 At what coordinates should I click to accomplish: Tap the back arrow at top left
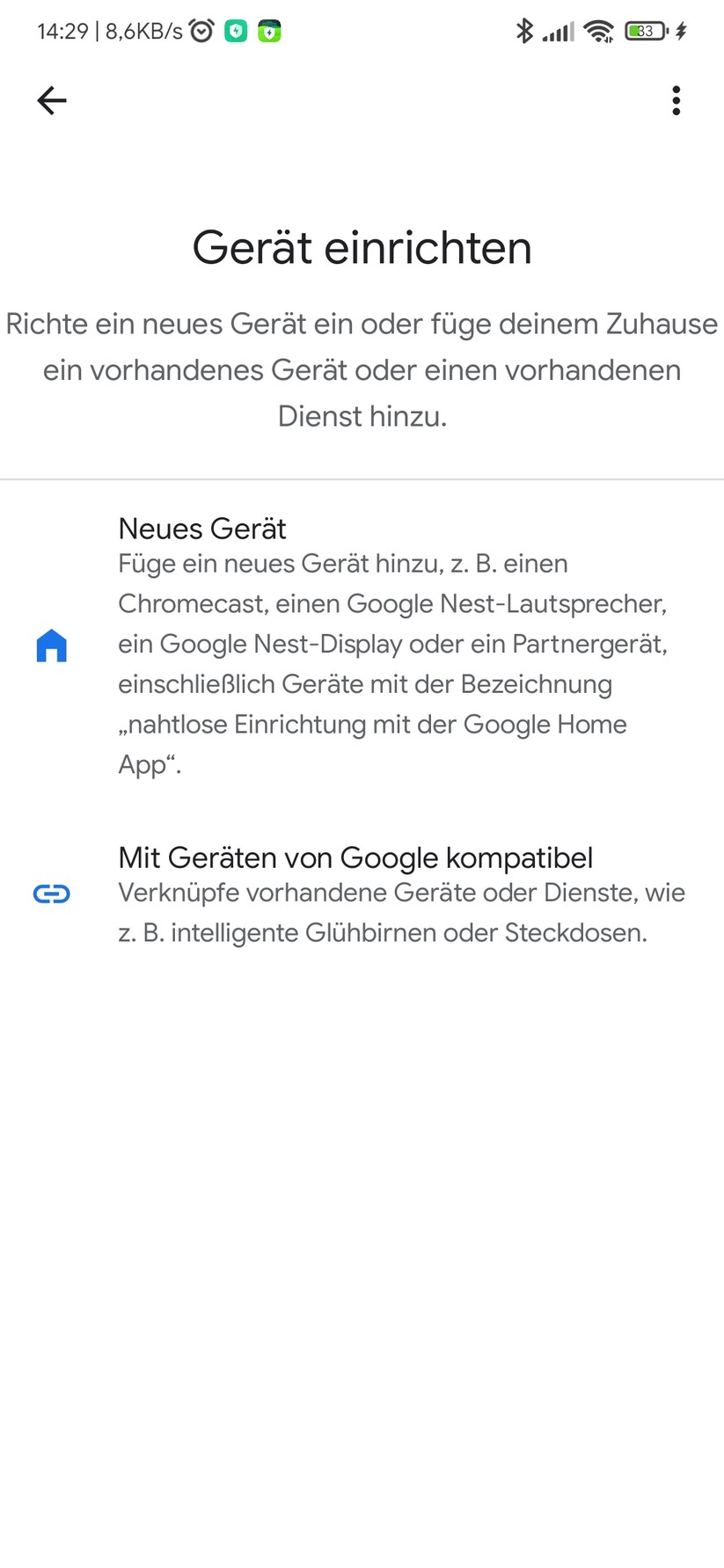click(x=51, y=100)
